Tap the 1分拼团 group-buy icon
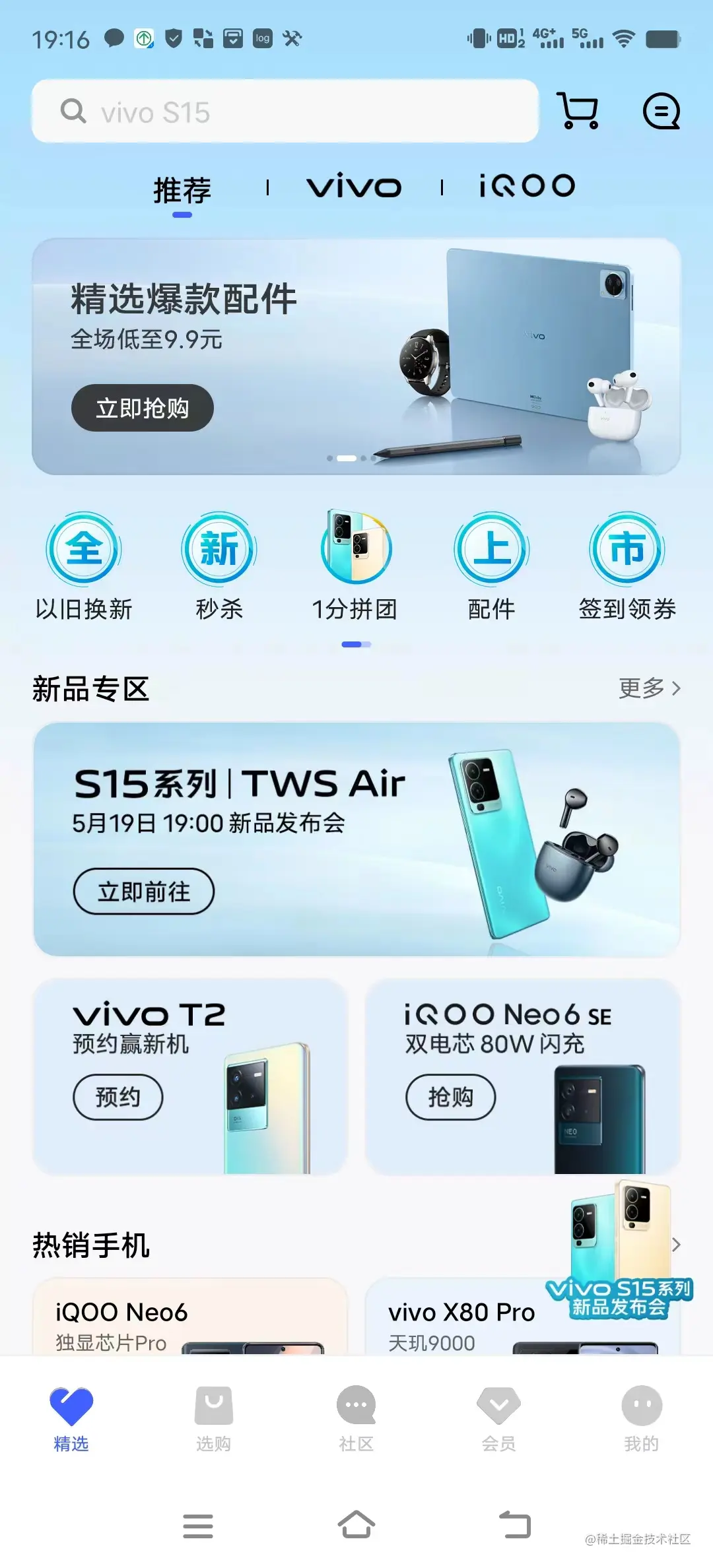 tap(355, 564)
